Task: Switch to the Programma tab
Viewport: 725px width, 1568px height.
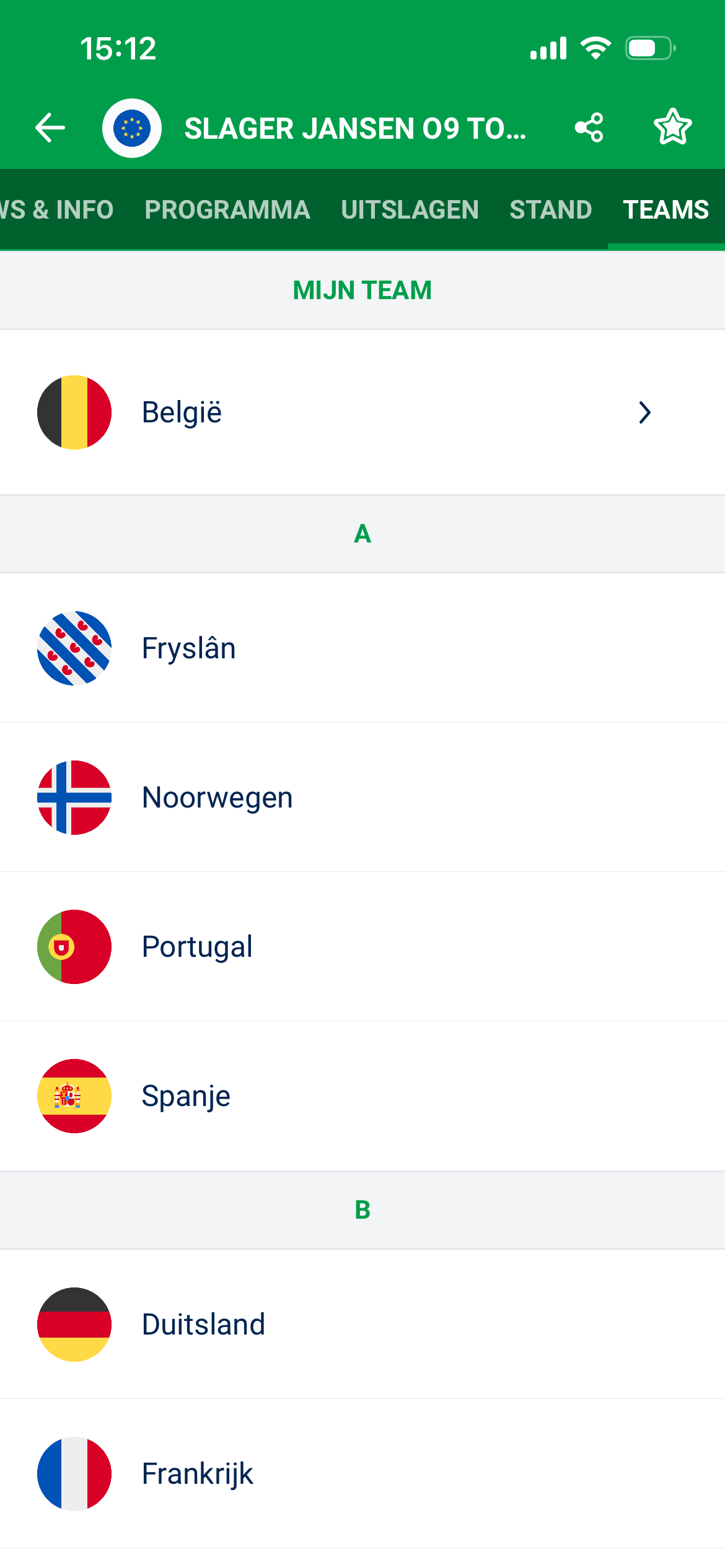Action: 227,209
